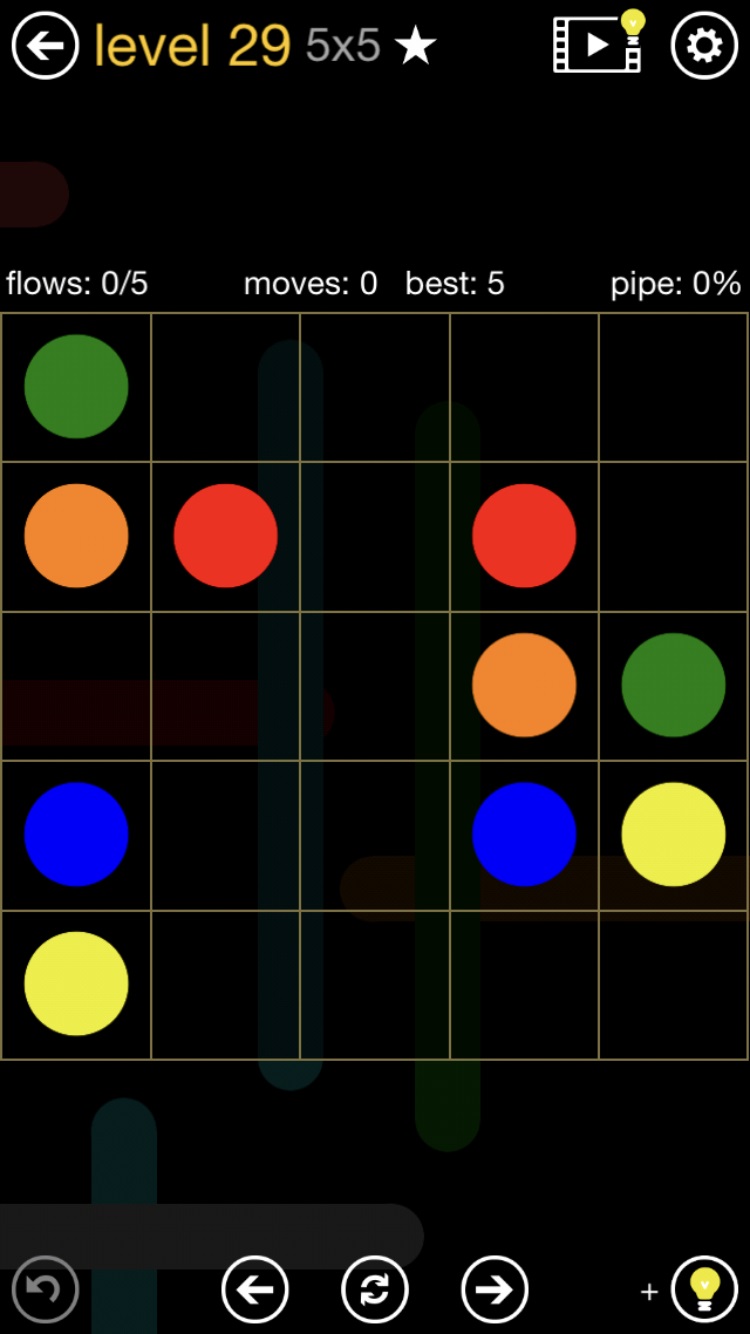Select the orange dot beside the green dot
Viewport: 750px width, 1334px height.
[524, 685]
